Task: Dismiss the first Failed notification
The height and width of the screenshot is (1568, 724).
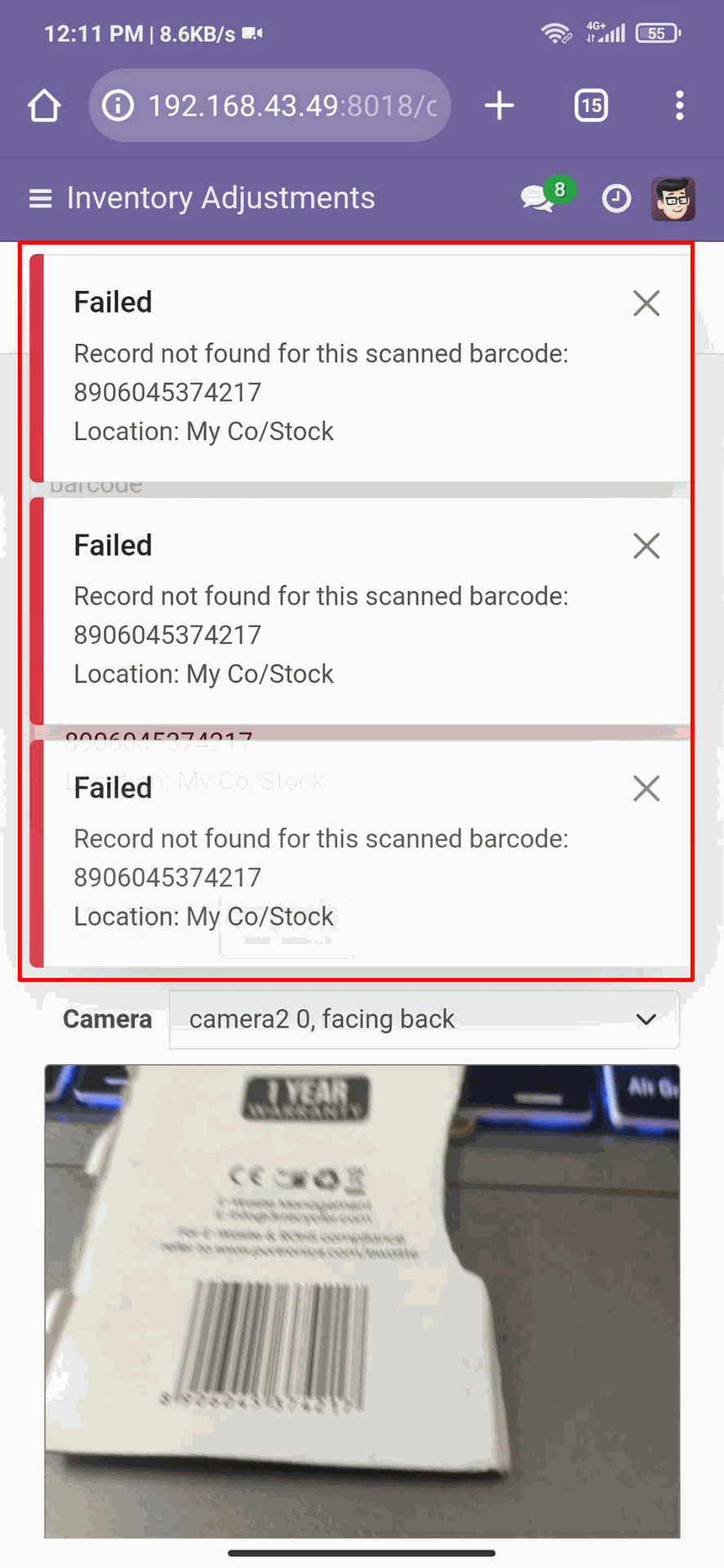Action: [646, 303]
